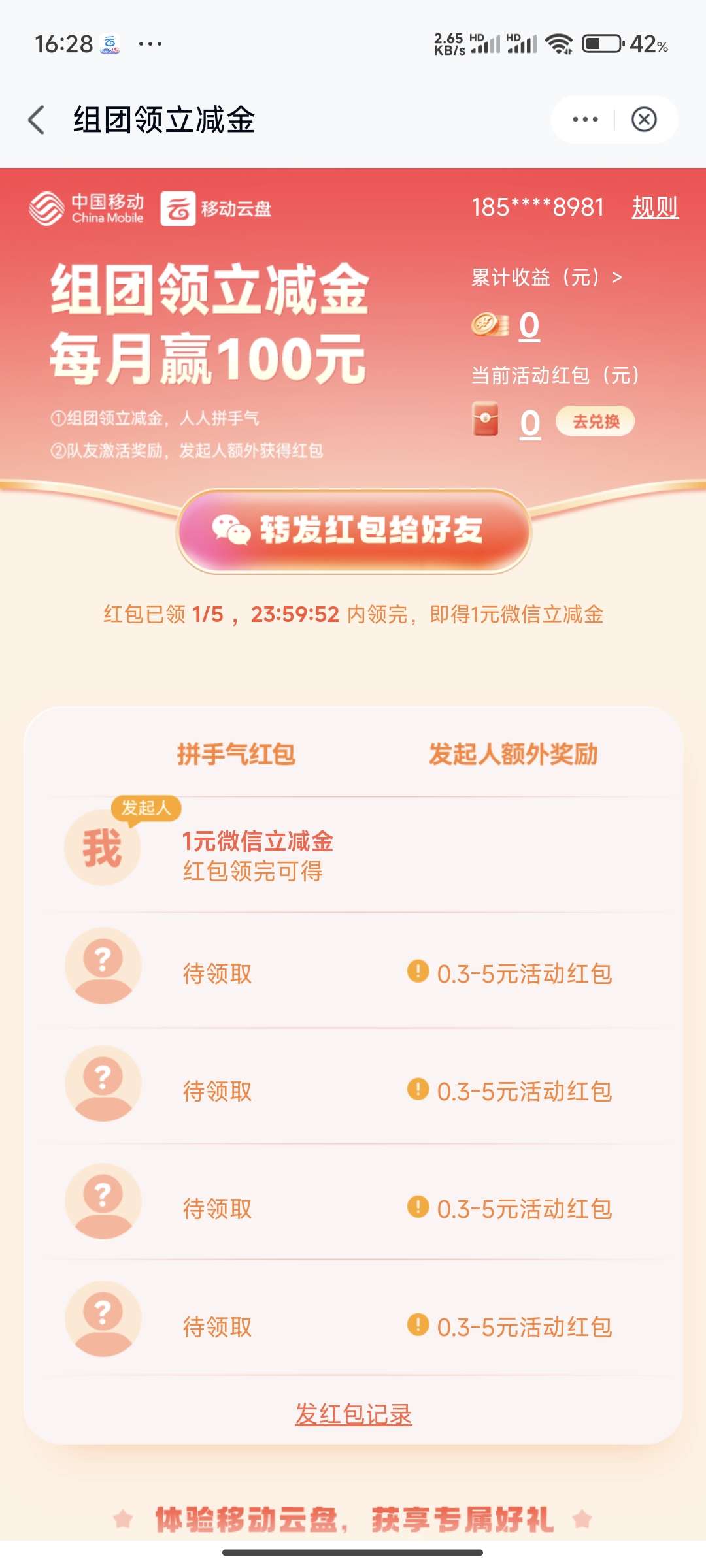View 累计收益 earnings details

[x=546, y=278]
